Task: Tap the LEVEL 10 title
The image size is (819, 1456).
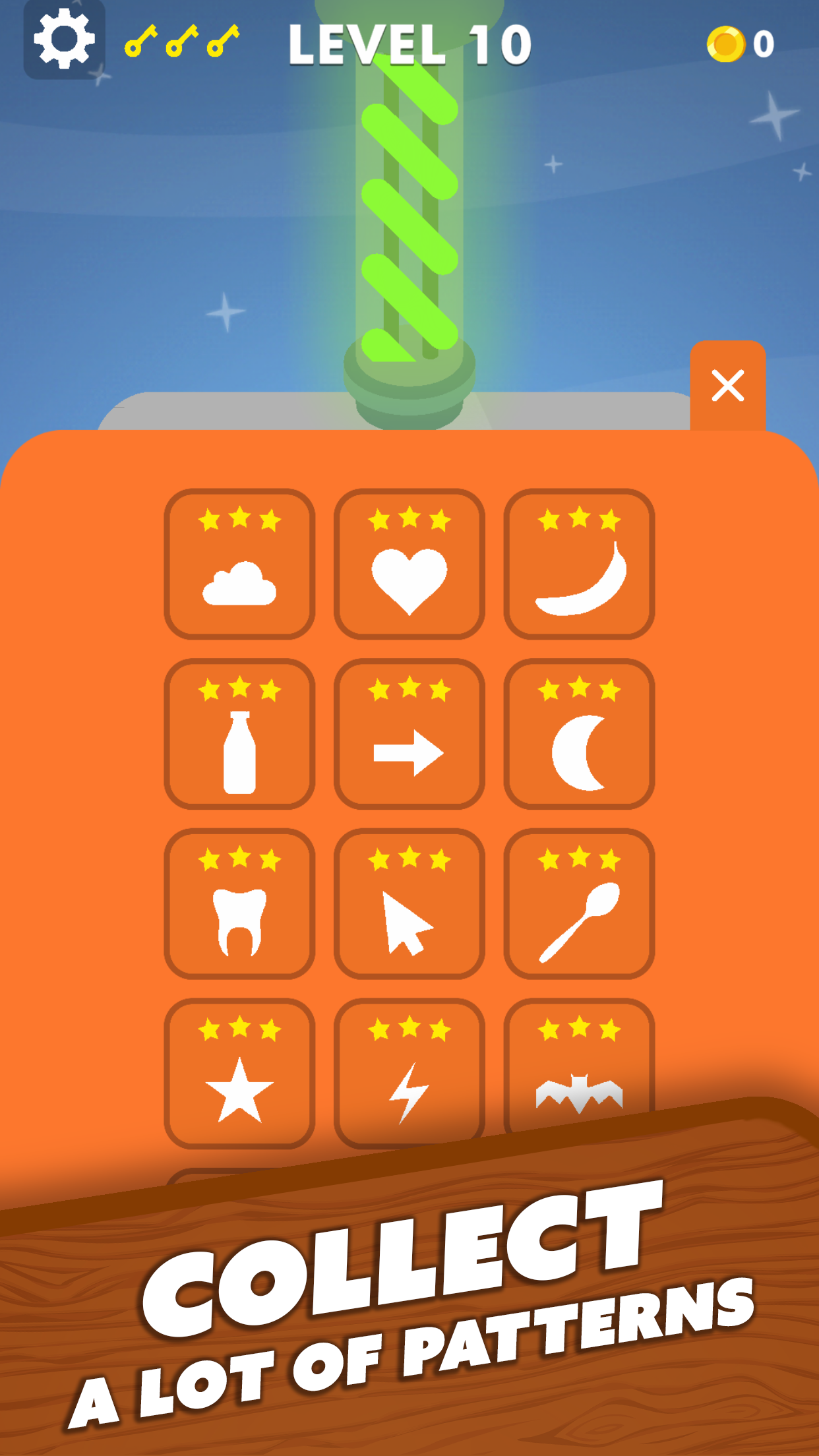Action: pos(409,43)
